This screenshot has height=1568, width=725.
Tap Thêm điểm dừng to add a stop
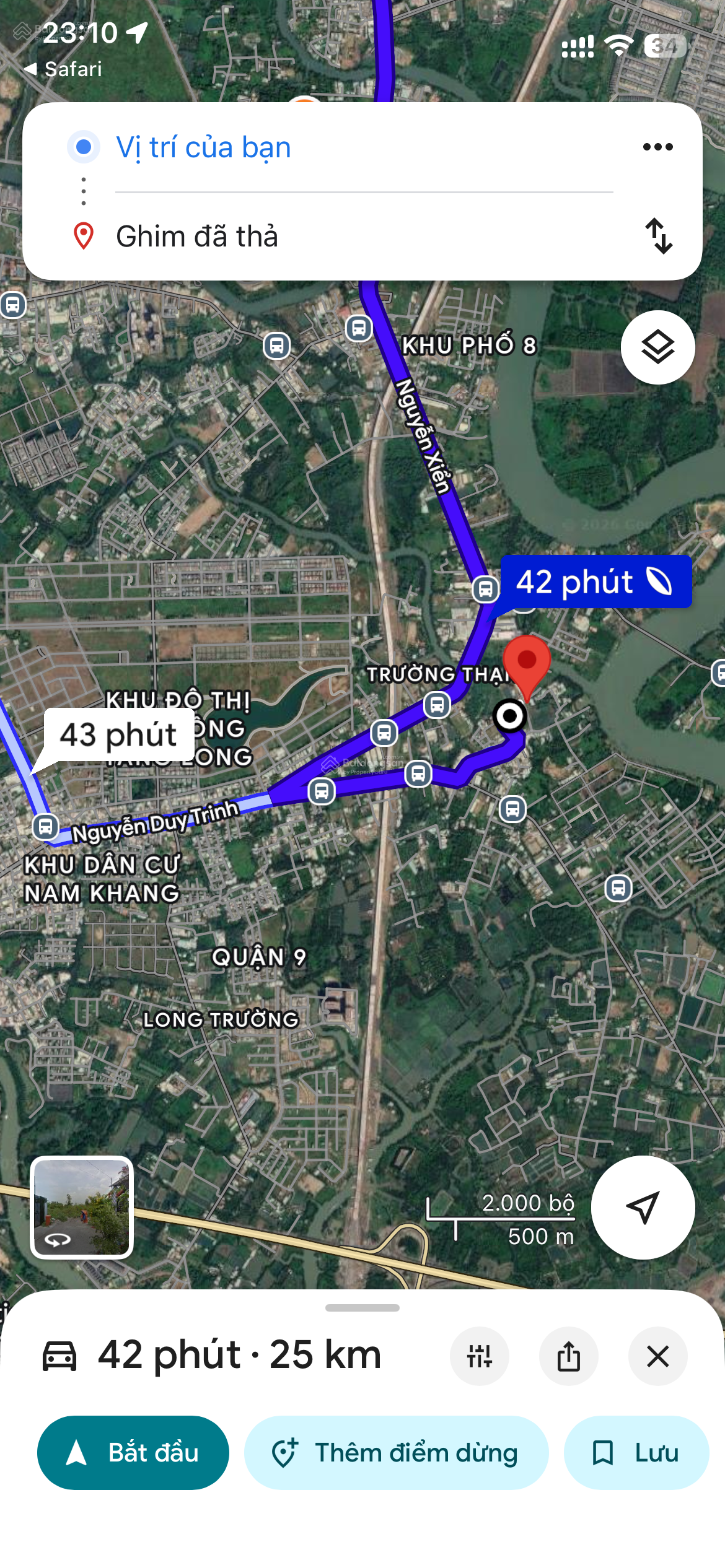396,1452
